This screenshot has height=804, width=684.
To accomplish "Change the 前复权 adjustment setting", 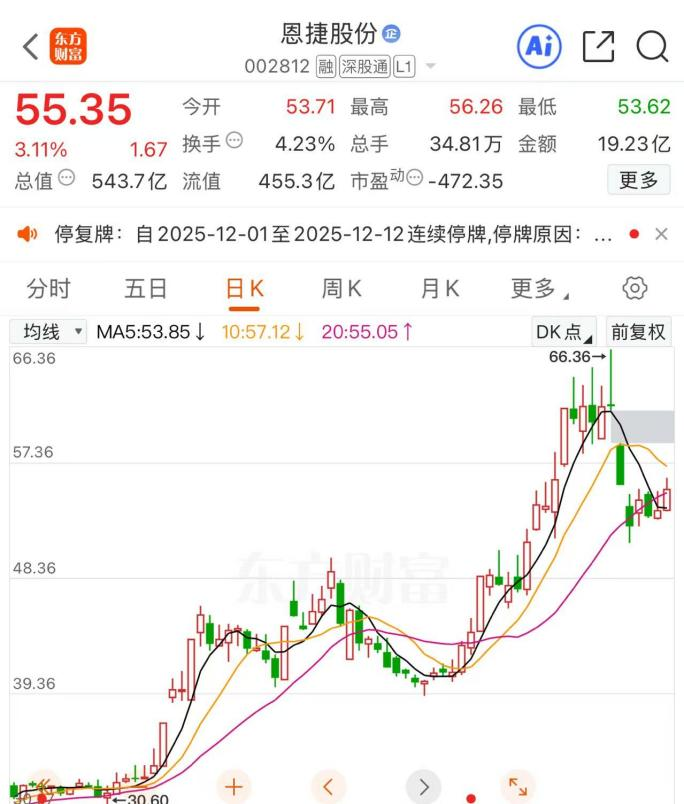I will coord(639,332).
